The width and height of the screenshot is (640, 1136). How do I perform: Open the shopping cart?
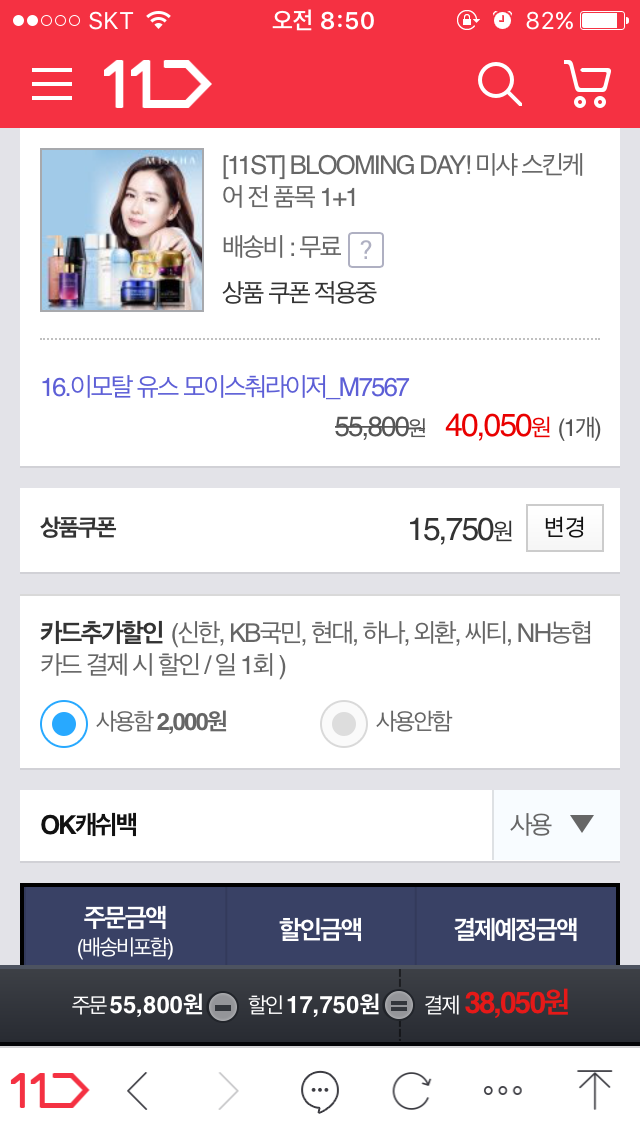tap(586, 85)
